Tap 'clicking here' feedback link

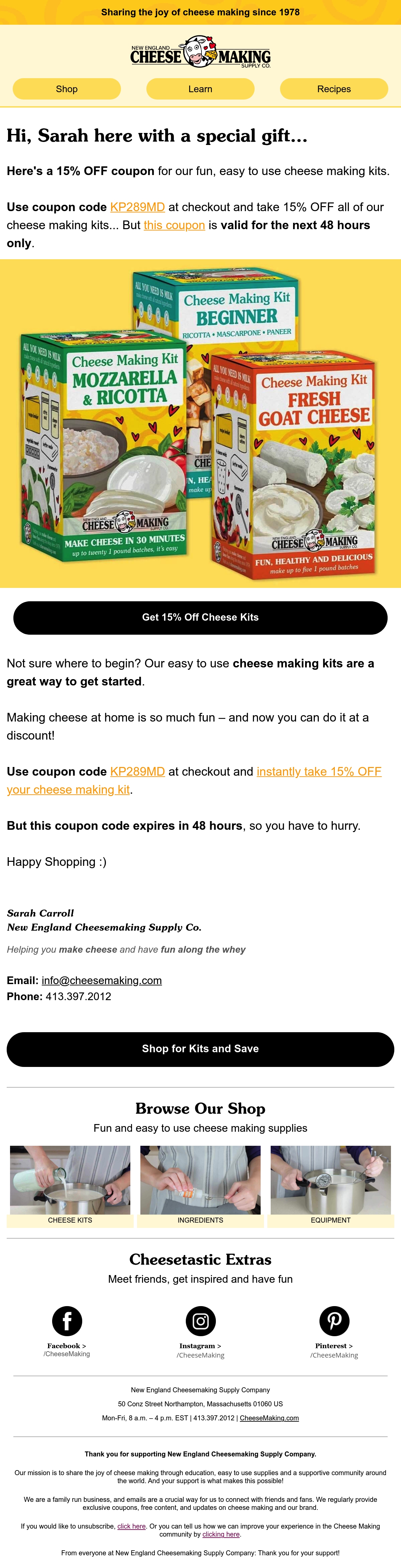[221, 1534]
